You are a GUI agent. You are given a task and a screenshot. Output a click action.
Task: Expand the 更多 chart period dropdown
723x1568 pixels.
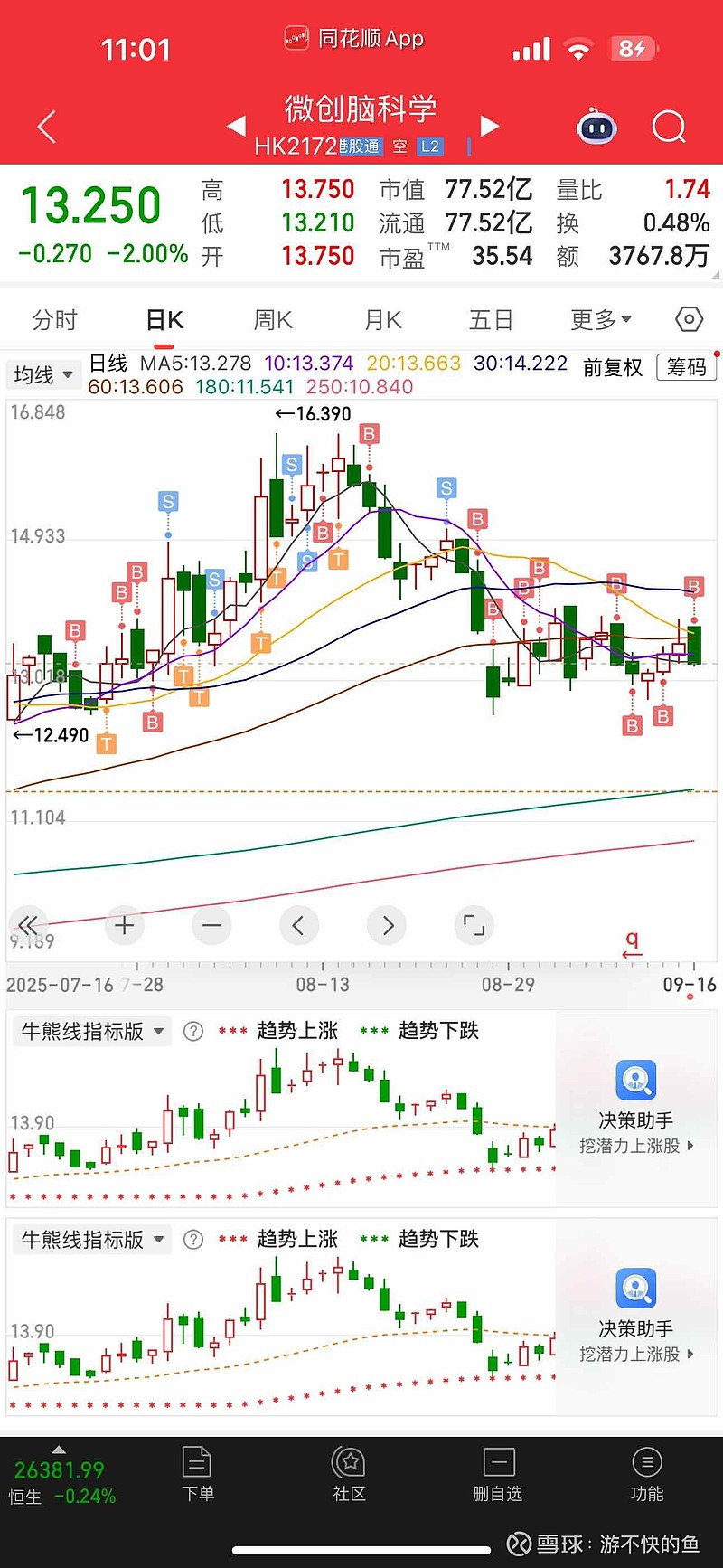601,320
